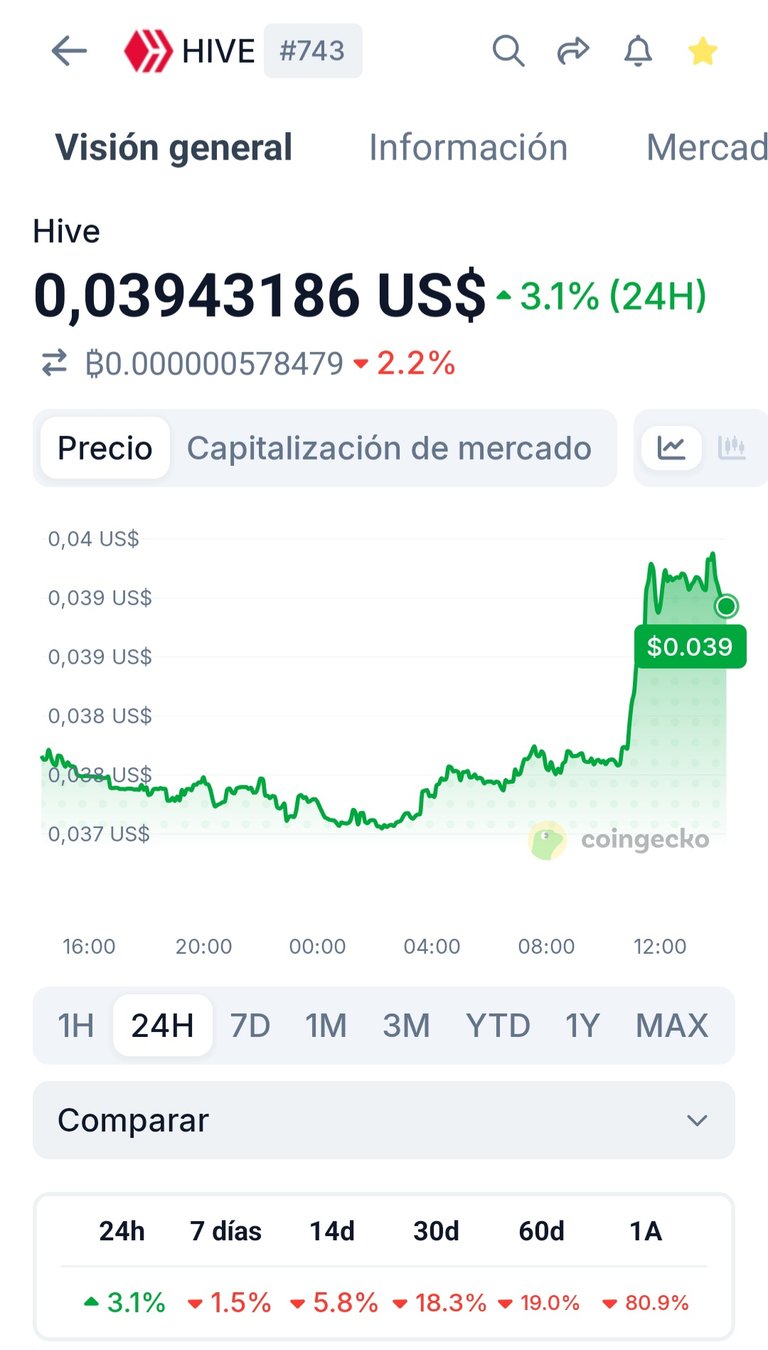
Task: Choose the 7D time range
Action: pyautogui.click(x=250, y=1025)
